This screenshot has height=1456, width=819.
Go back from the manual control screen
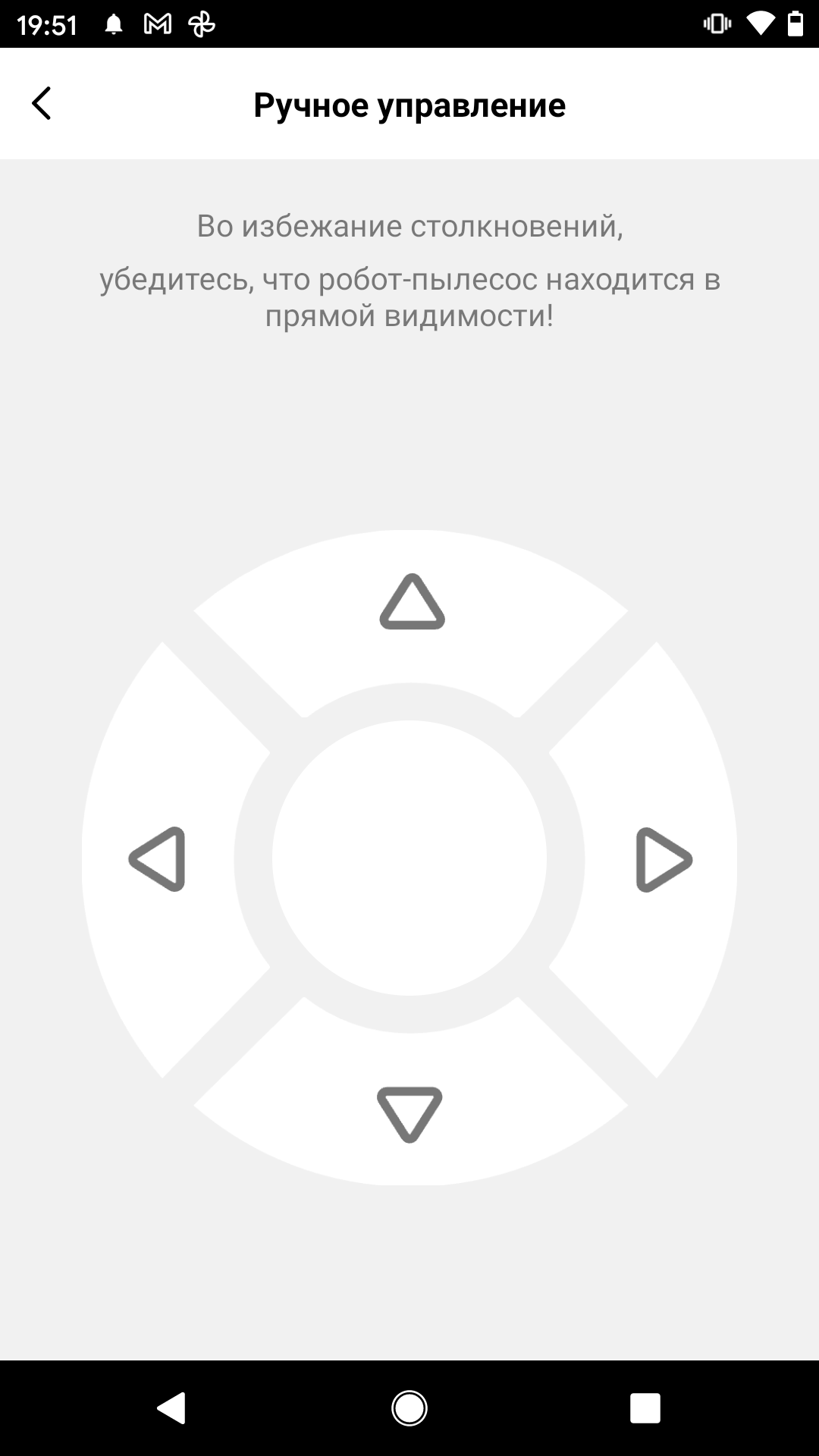click(x=42, y=103)
